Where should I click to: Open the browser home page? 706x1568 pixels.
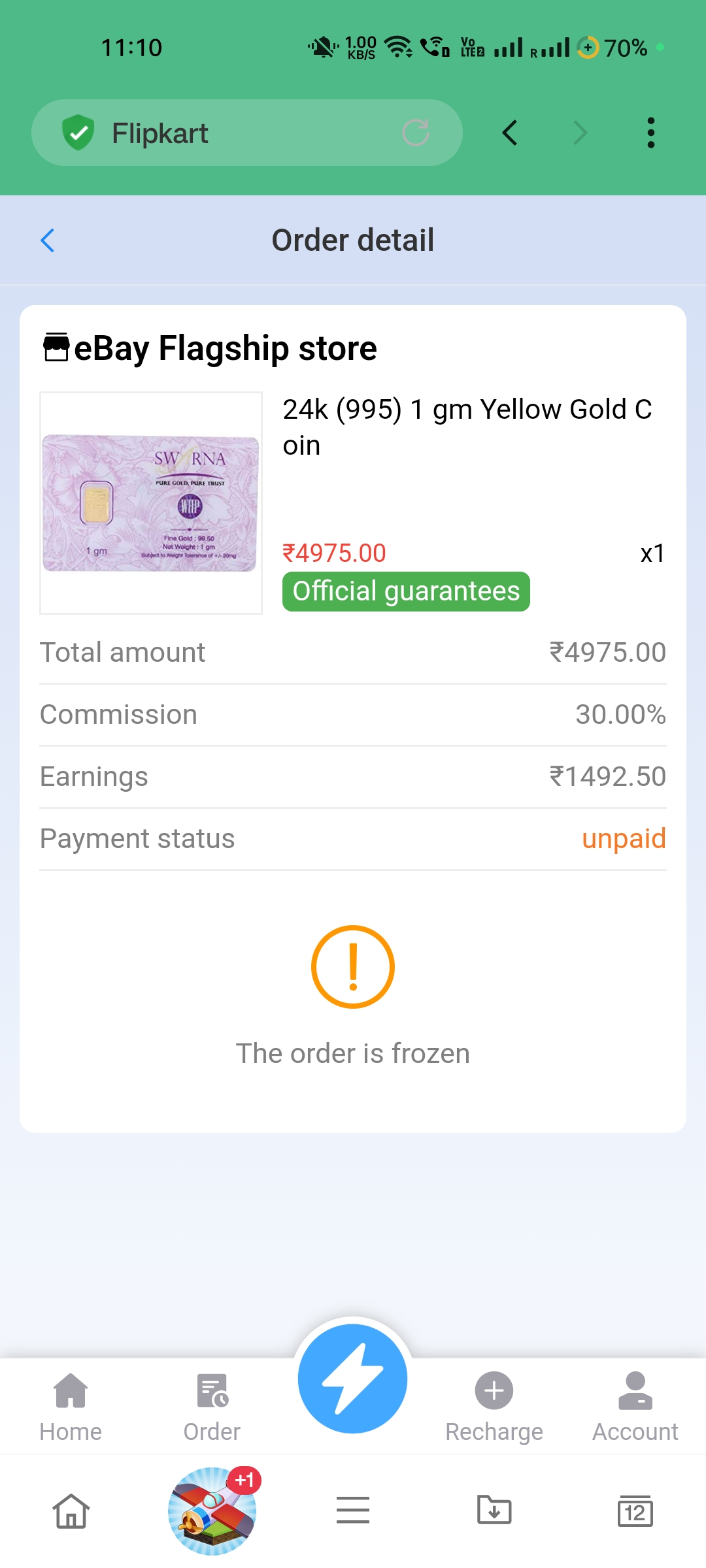(x=71, y=1511)
